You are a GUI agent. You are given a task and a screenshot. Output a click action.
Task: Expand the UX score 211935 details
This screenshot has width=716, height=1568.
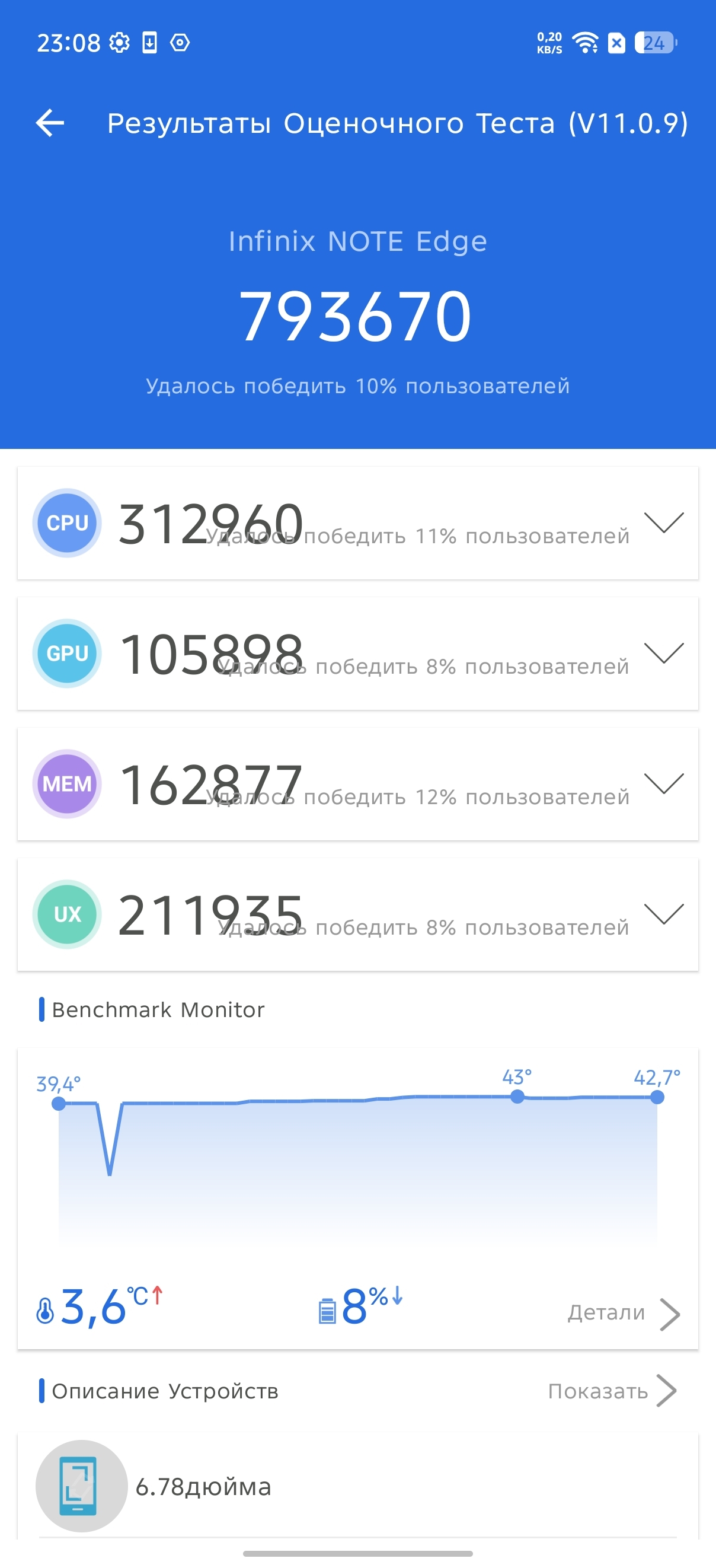(x=664, y=914)
